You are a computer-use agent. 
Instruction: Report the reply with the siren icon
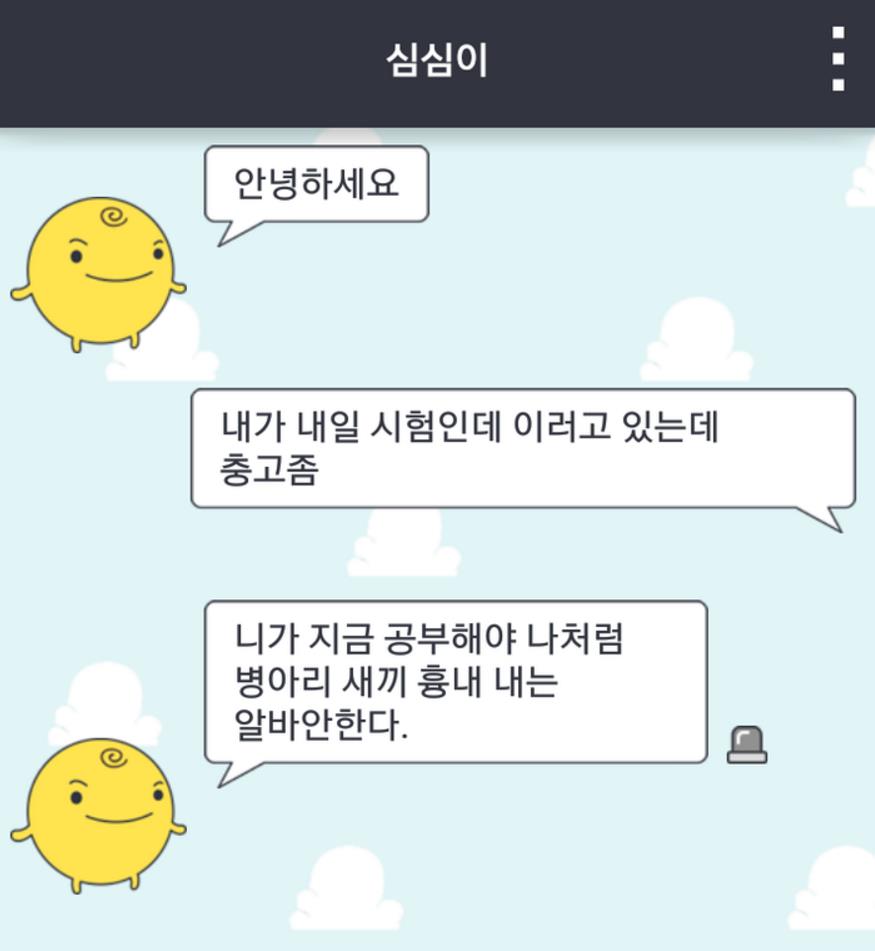point(747,745)
